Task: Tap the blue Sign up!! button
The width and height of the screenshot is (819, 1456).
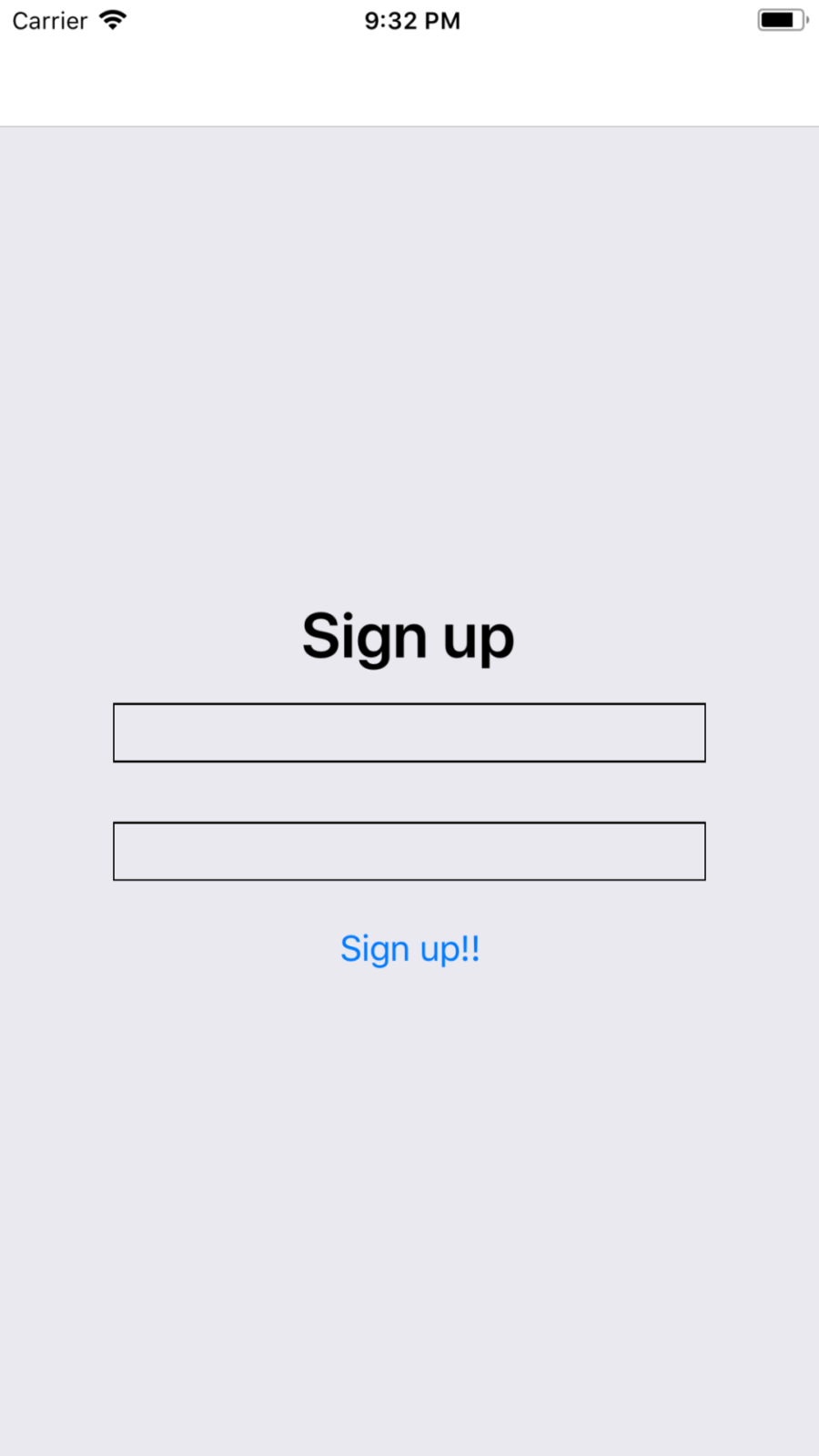Action: (x=409, y=949)
